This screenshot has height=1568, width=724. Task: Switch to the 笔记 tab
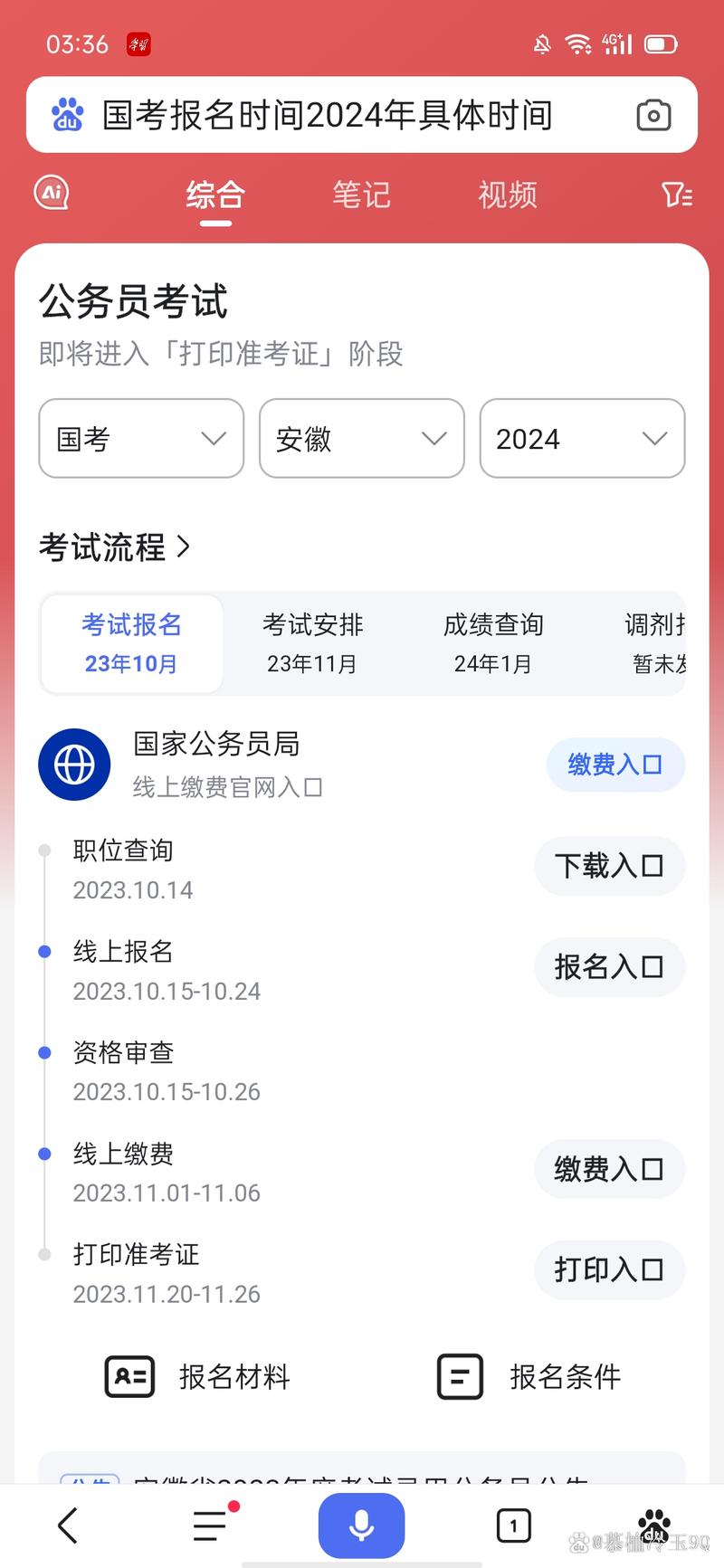[361, 195]
